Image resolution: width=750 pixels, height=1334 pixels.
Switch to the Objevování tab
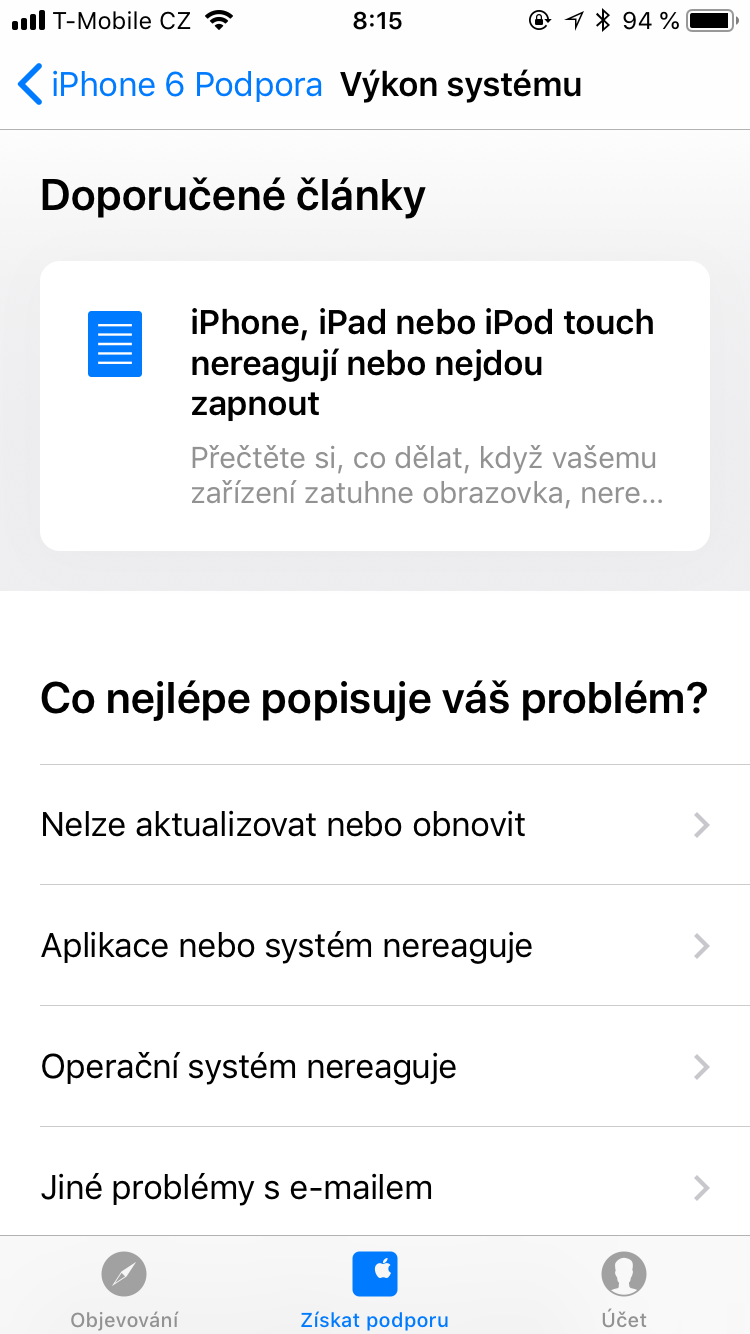click(124, 1288)
